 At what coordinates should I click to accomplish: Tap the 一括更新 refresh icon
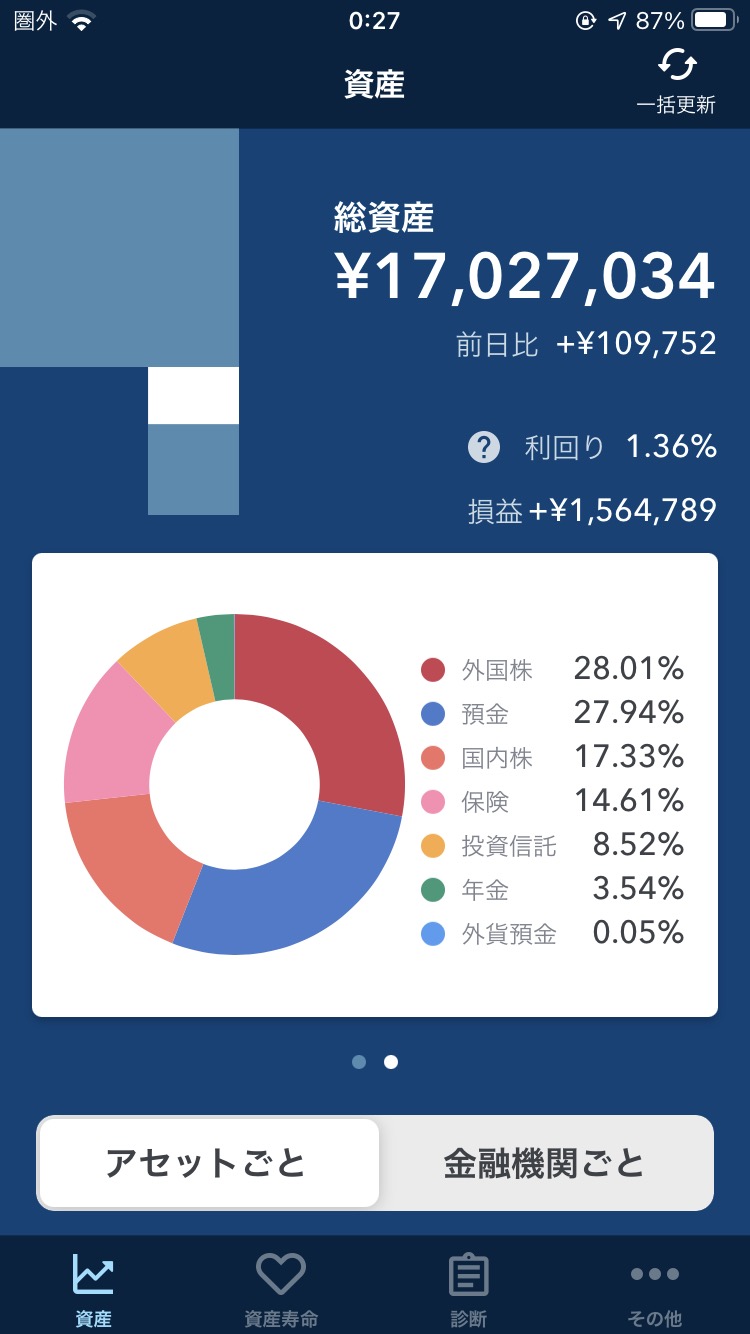click(677, 66)
